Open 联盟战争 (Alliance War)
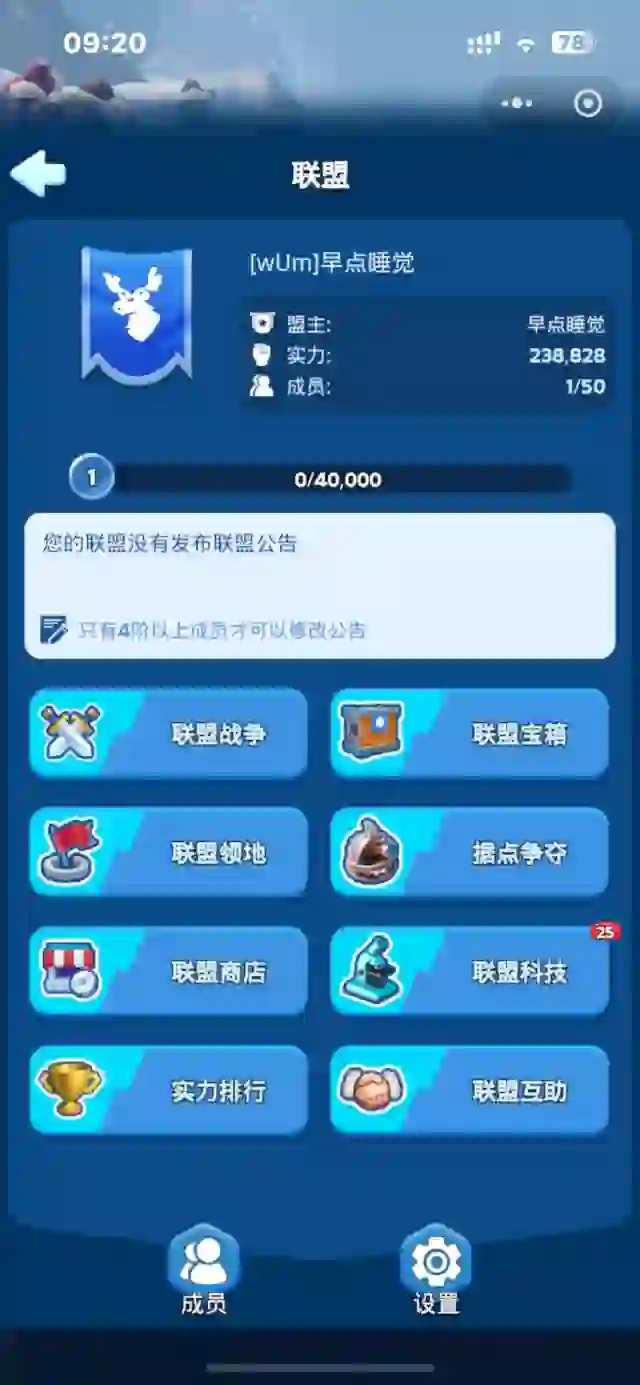Image resolution: width=640 pixels, height=1385 pixels. coord(168,733)
